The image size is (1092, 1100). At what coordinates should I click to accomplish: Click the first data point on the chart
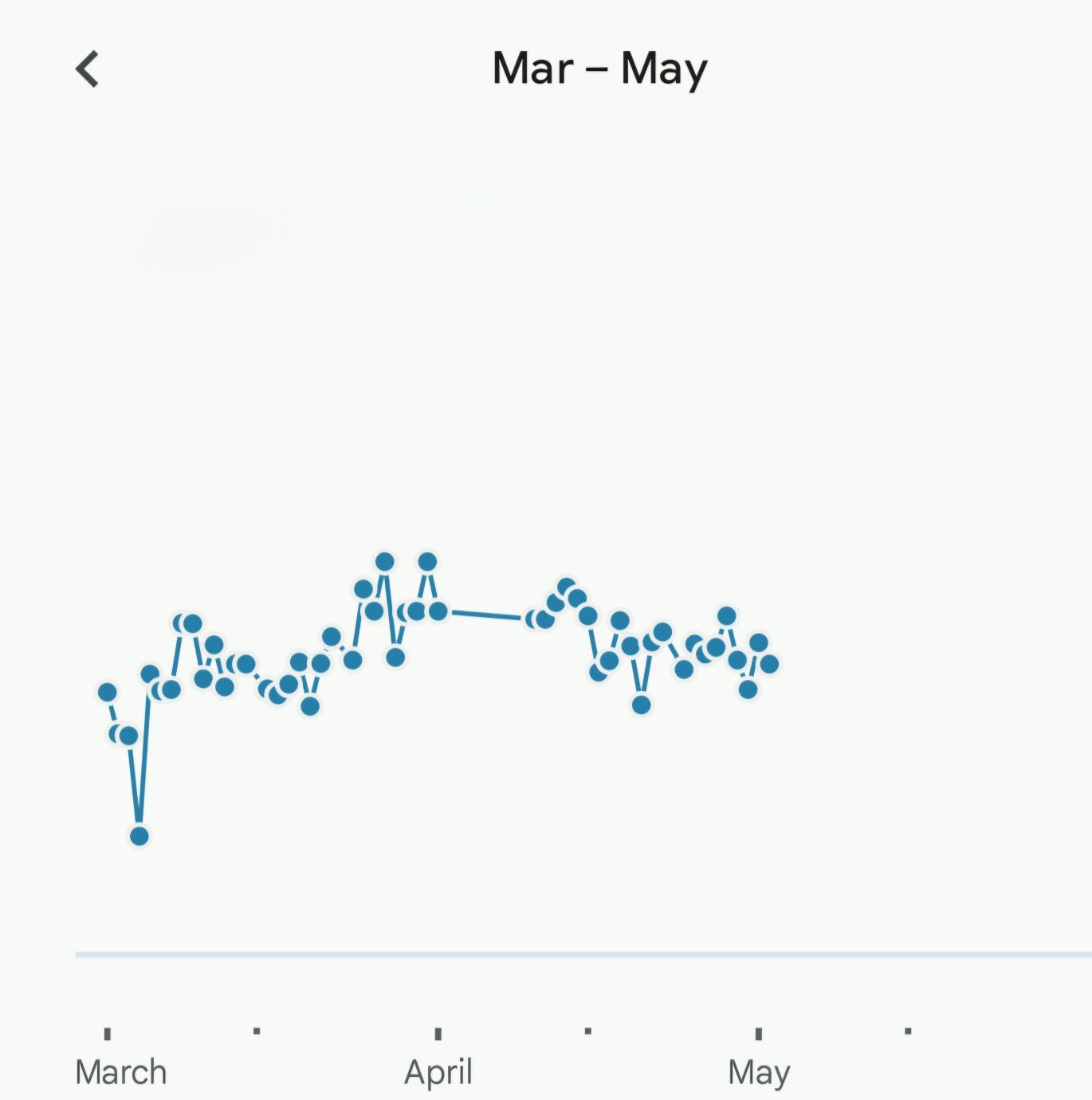(x=106, y=691)
